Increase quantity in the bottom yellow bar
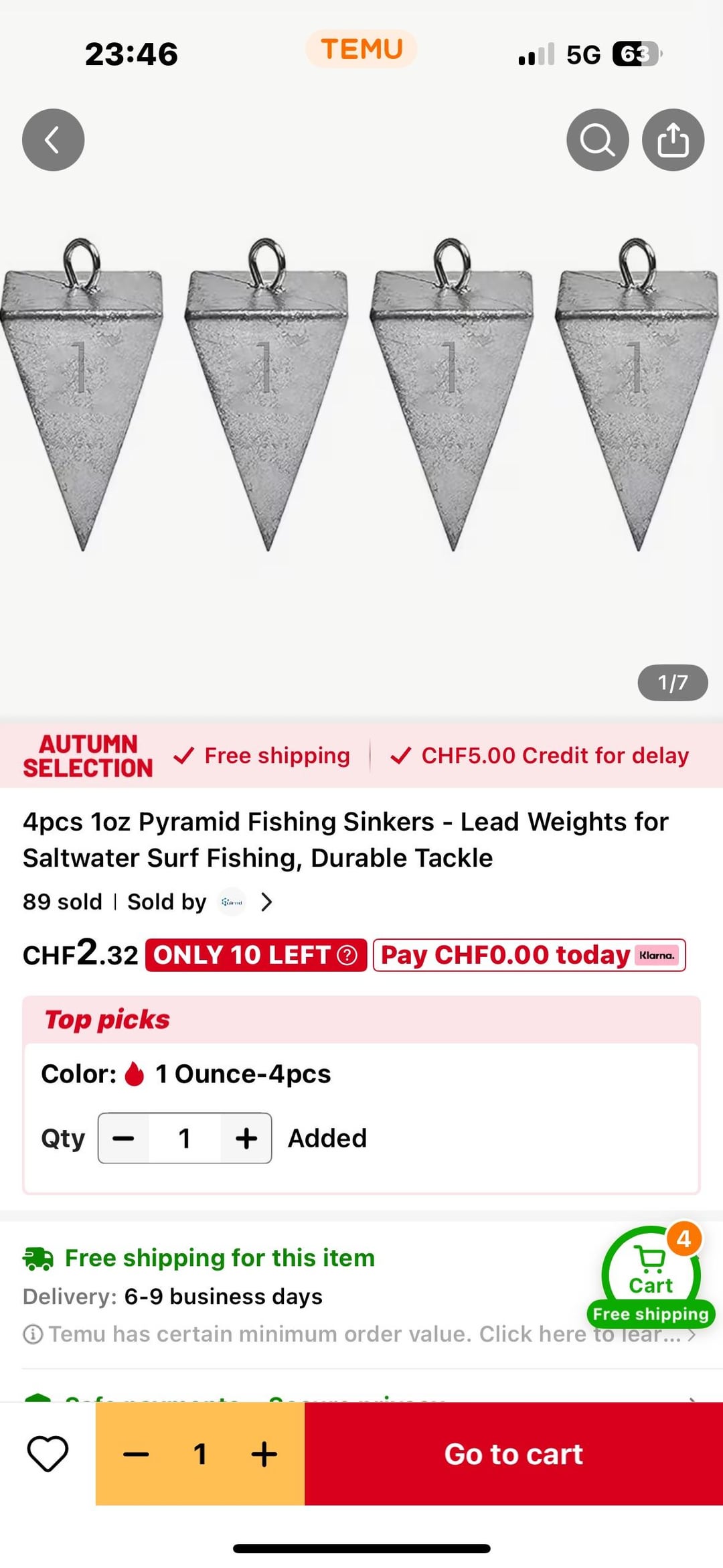This screenshot has width=723, height=1568. 264,1453
